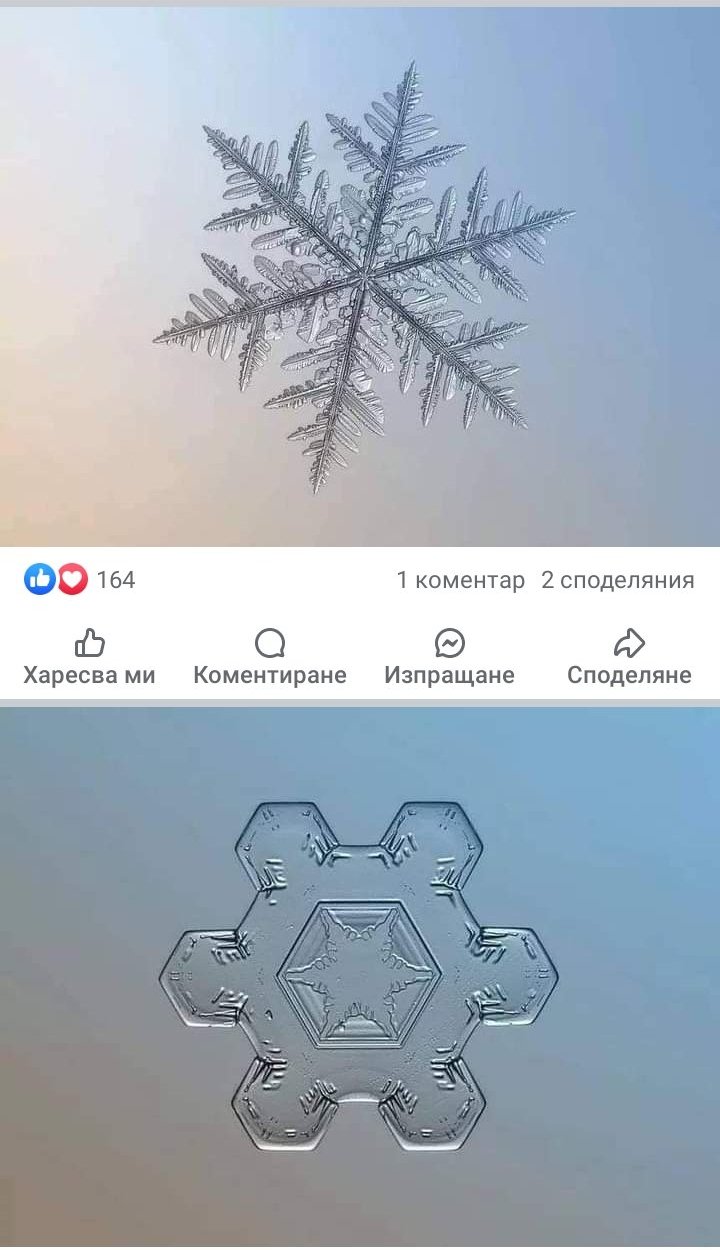
Task: Open the branched snowflake photo
Action: coord(360,275)
